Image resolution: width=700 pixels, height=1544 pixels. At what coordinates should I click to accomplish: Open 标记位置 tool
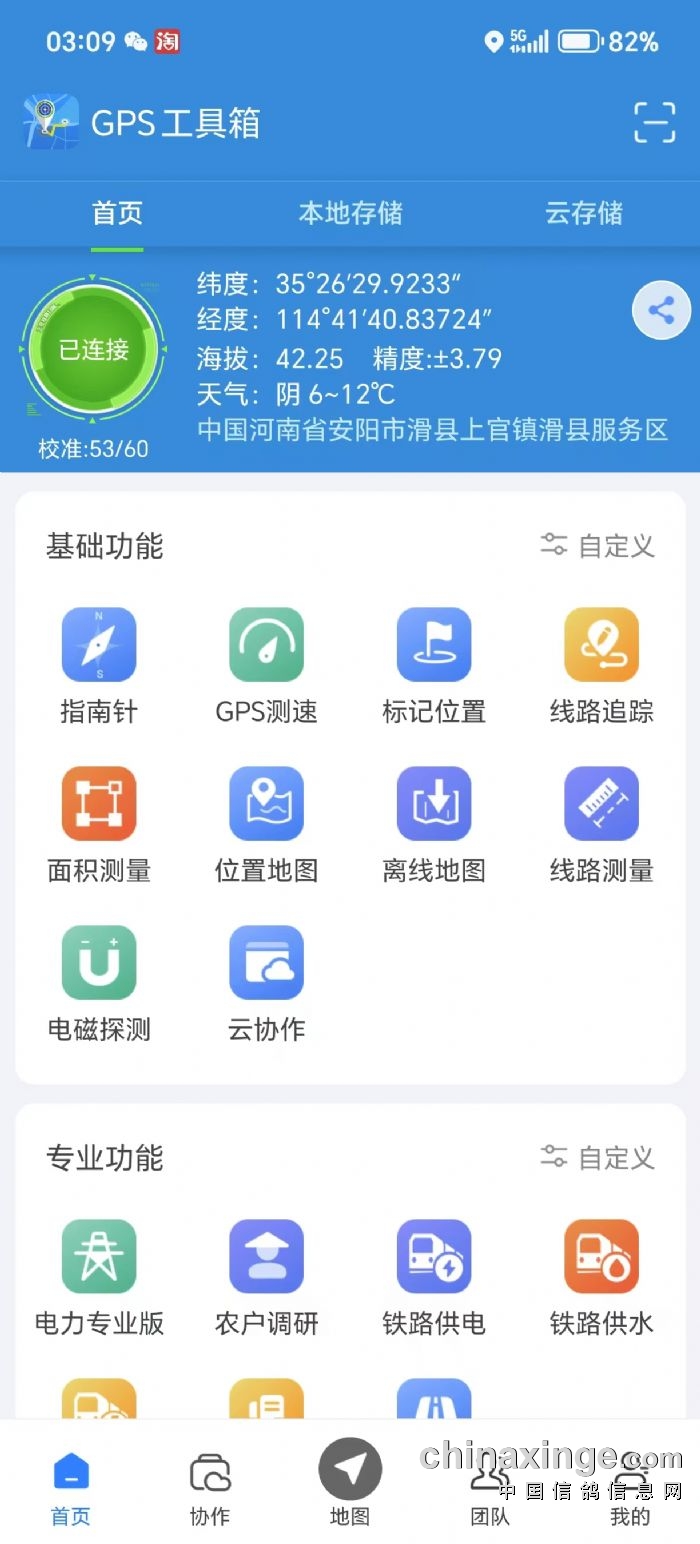point(434,666)
